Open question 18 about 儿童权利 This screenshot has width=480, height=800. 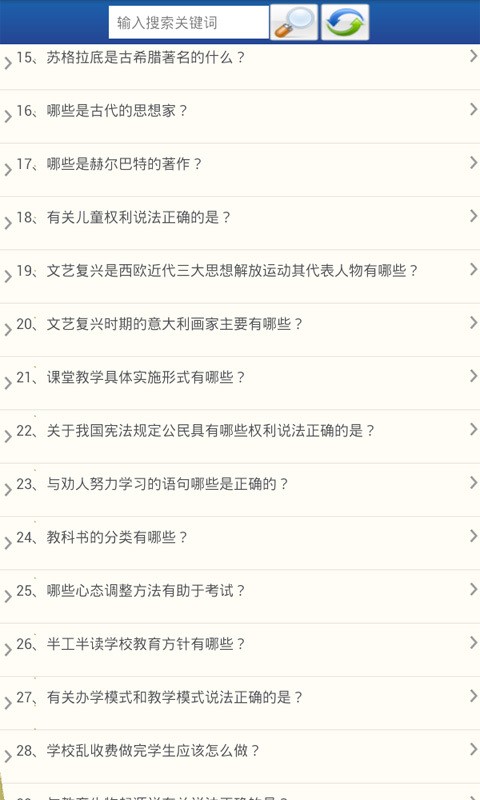tap(240, 223)
